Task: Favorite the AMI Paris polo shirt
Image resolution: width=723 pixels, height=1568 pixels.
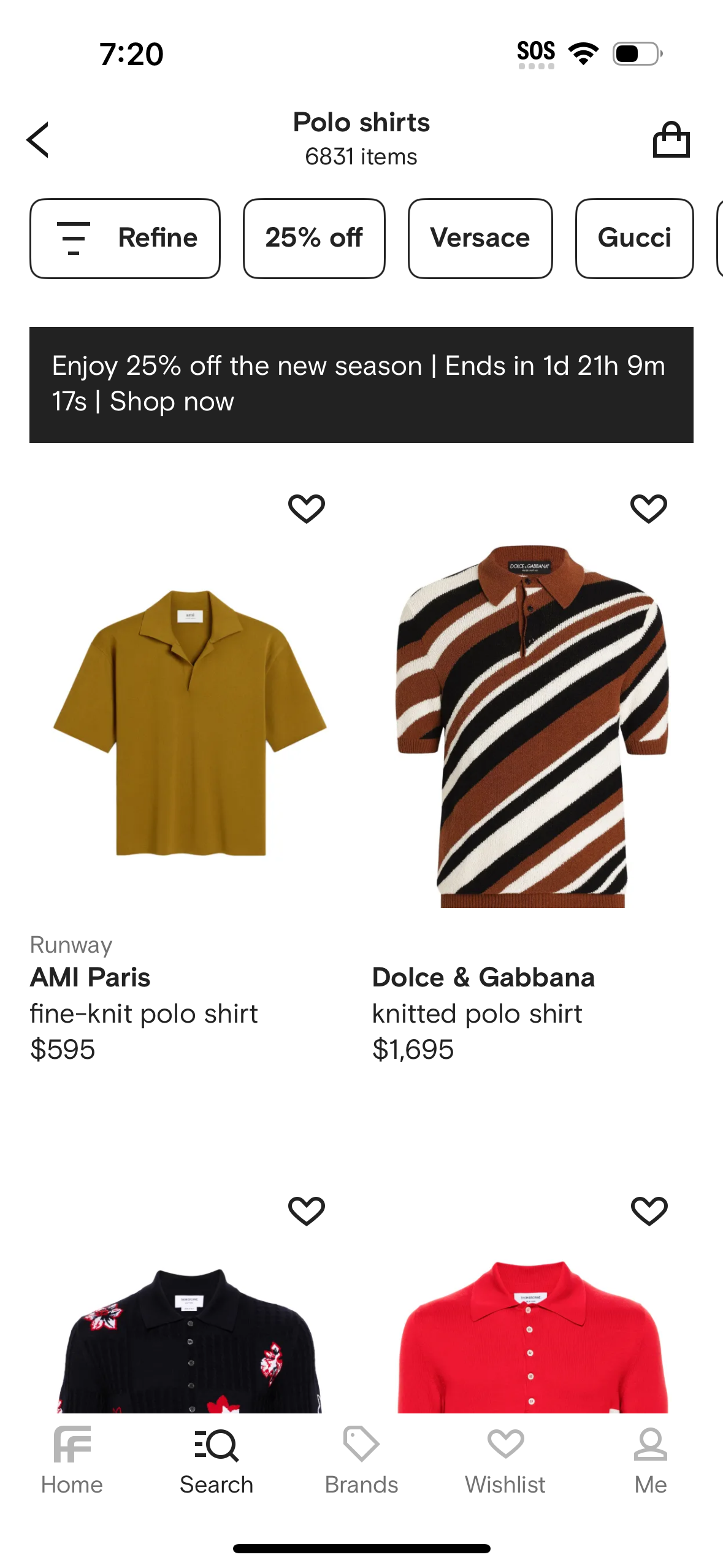Action: point(307,508)
